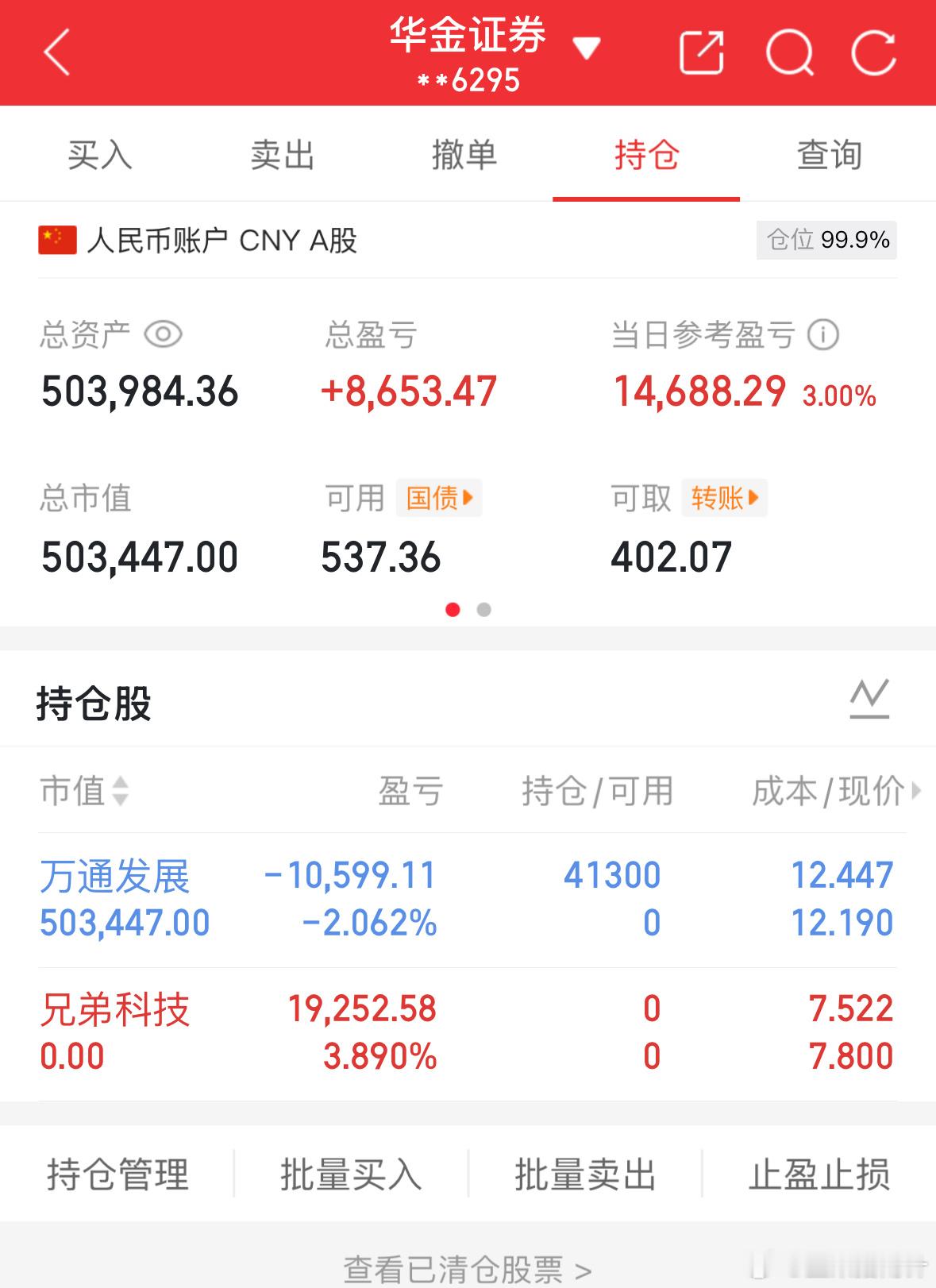Hide the total assets with the eye icon

pos(164,334)
